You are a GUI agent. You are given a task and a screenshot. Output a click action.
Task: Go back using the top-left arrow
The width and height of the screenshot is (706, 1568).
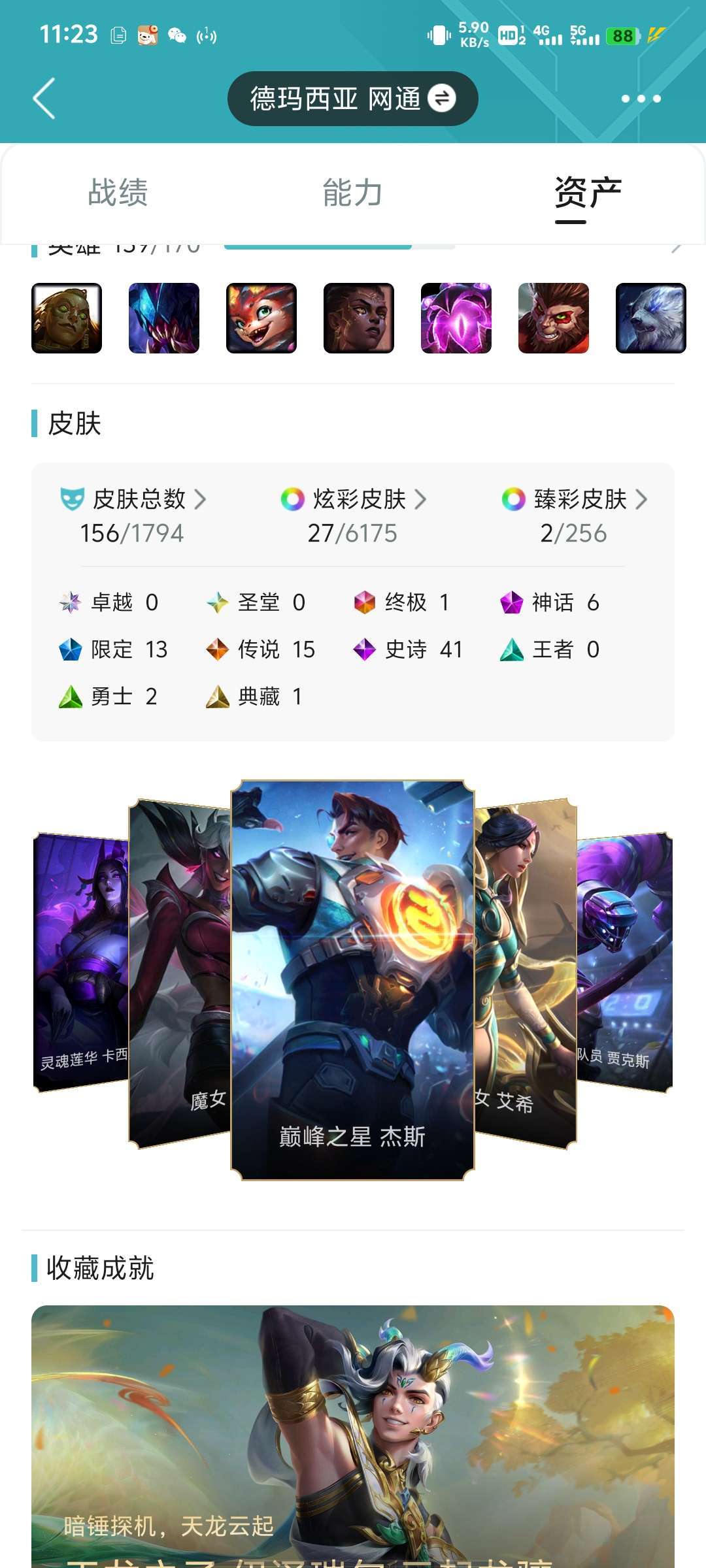click(44, 99)
